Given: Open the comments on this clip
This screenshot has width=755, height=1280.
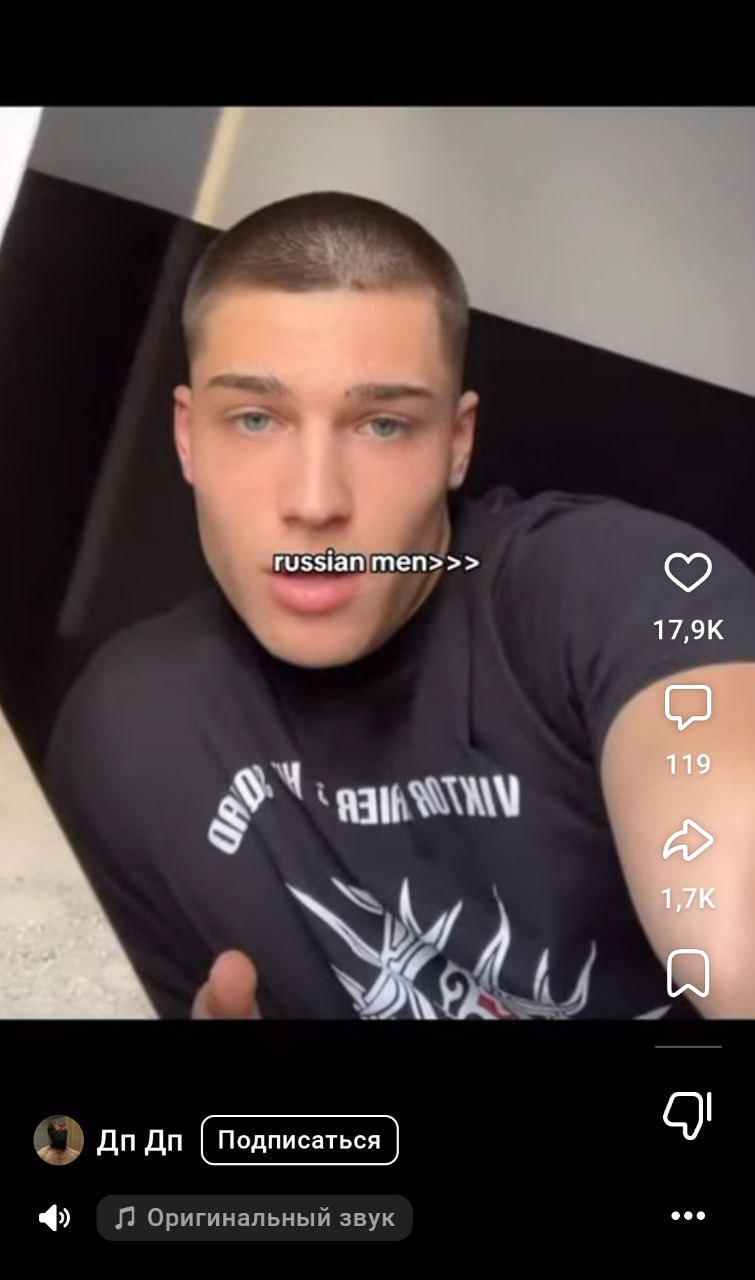Looking at the screenshot, I should point(688,708).
